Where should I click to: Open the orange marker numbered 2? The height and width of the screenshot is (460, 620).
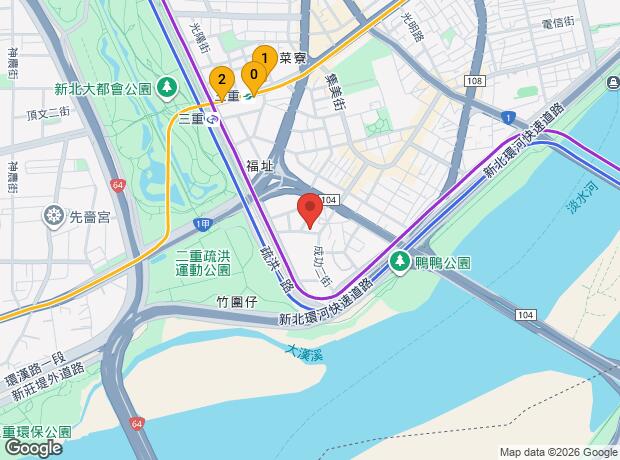click(x=222, y=82)
